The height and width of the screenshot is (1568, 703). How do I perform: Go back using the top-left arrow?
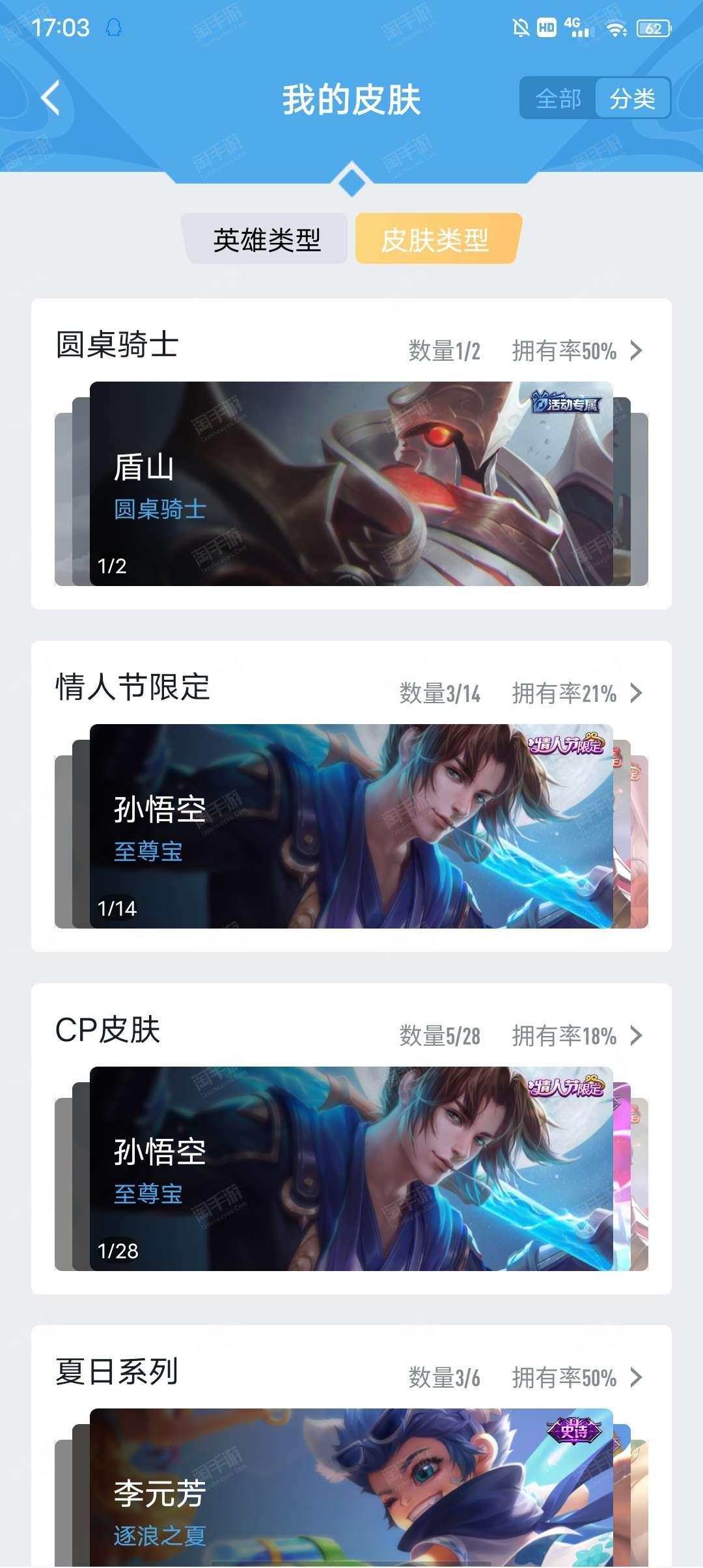pos(51,98)
